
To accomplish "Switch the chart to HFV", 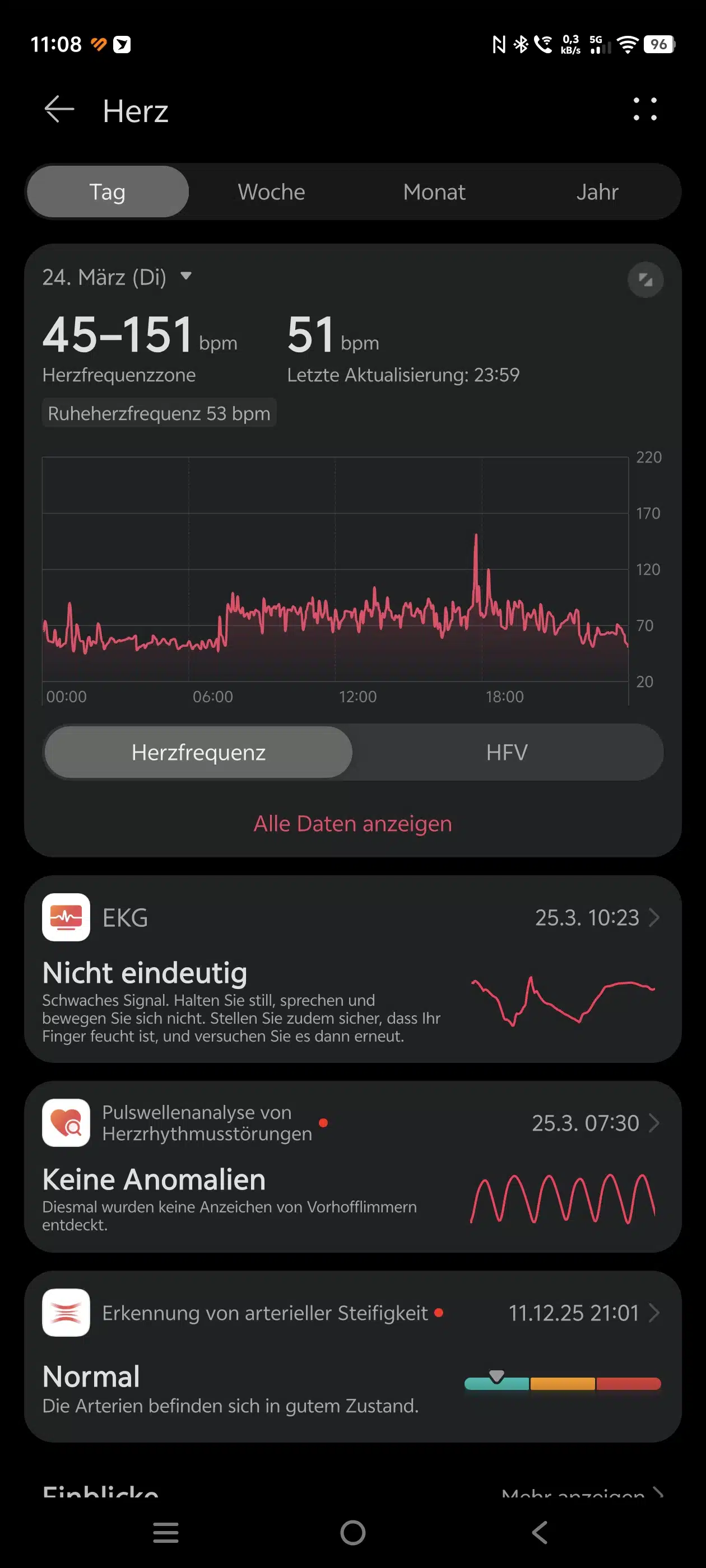I will click(507, 752).
